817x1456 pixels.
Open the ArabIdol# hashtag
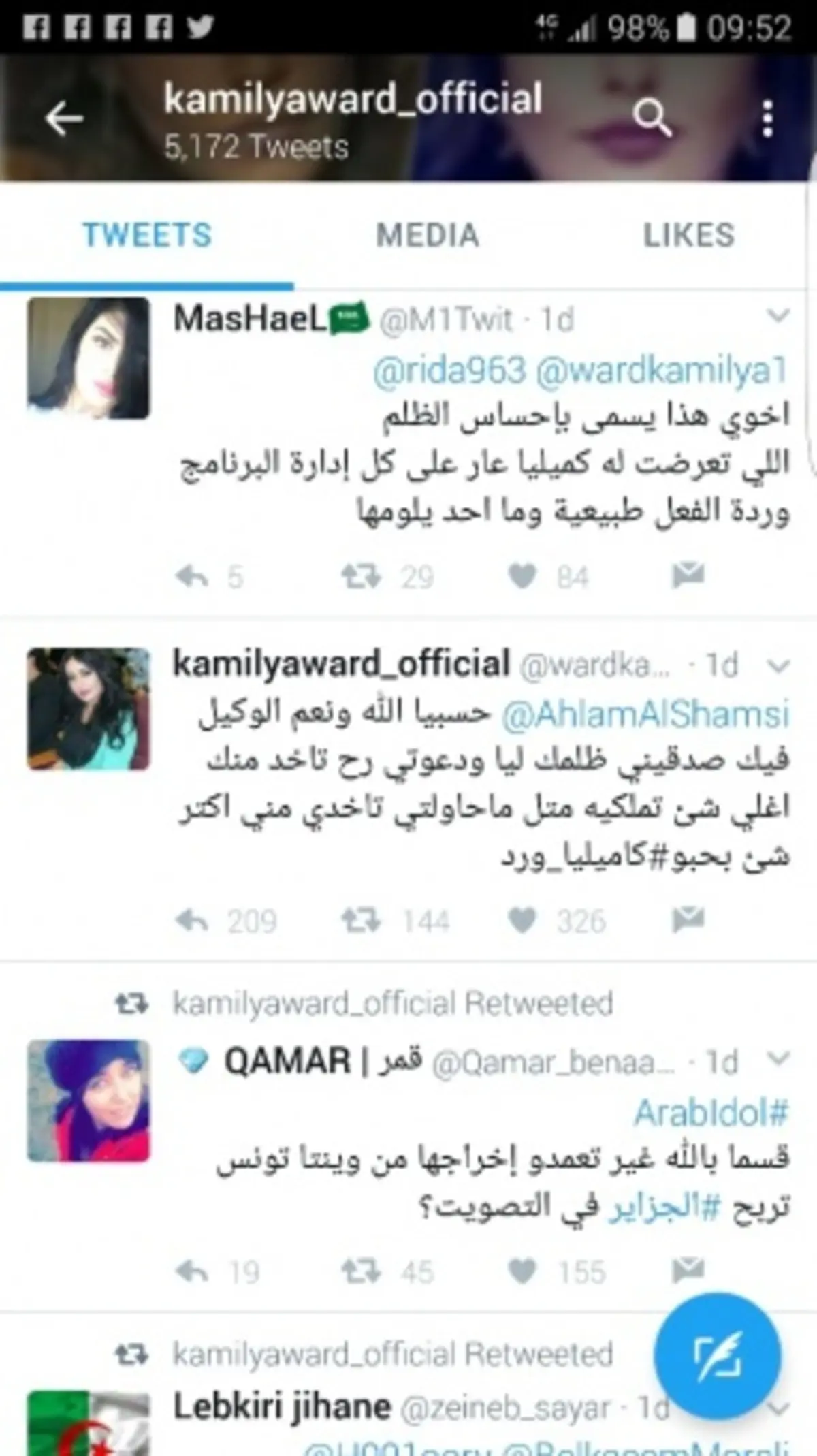click(x=711, y=1113)
